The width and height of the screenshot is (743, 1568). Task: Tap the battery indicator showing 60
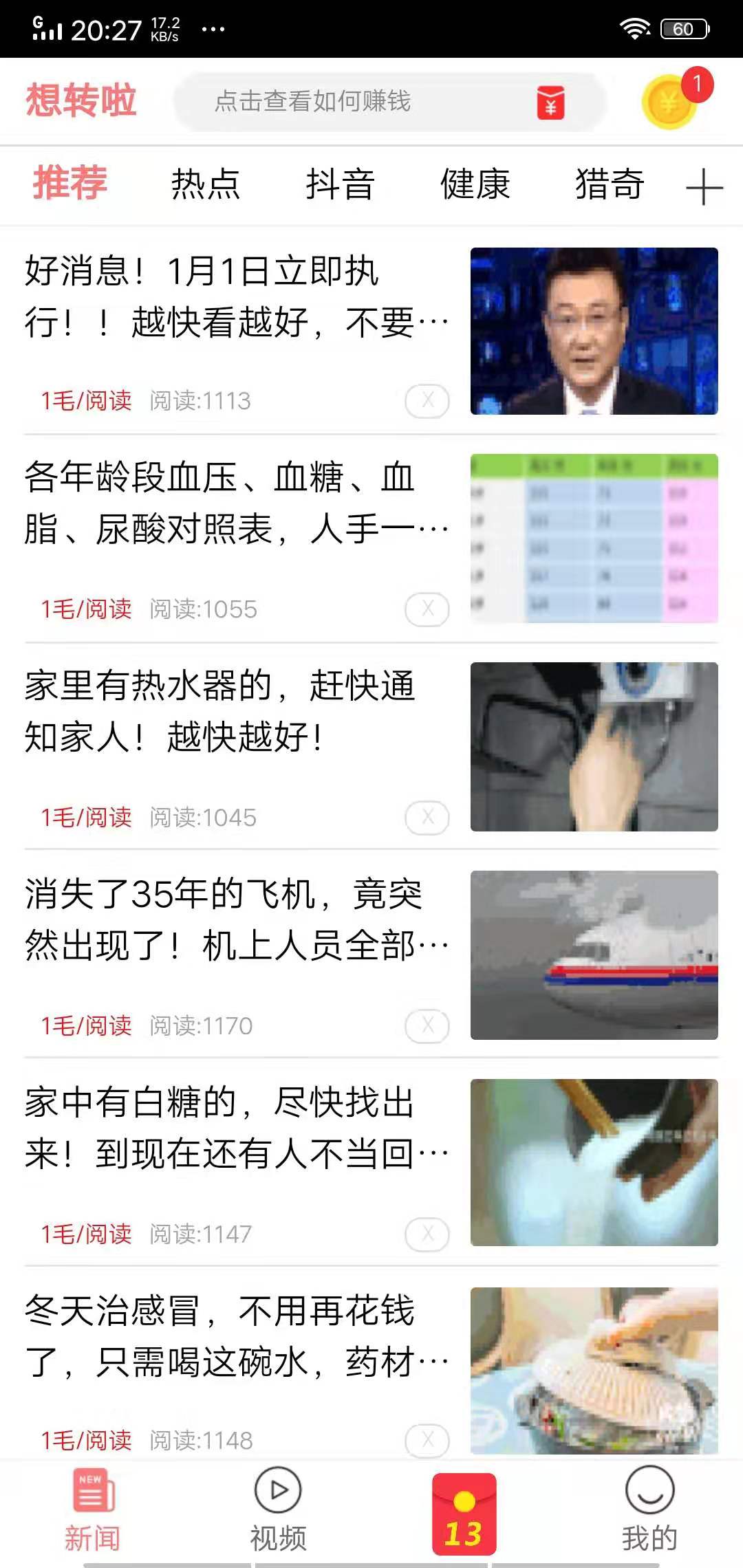pyautogui.click(x=683, y=28)
